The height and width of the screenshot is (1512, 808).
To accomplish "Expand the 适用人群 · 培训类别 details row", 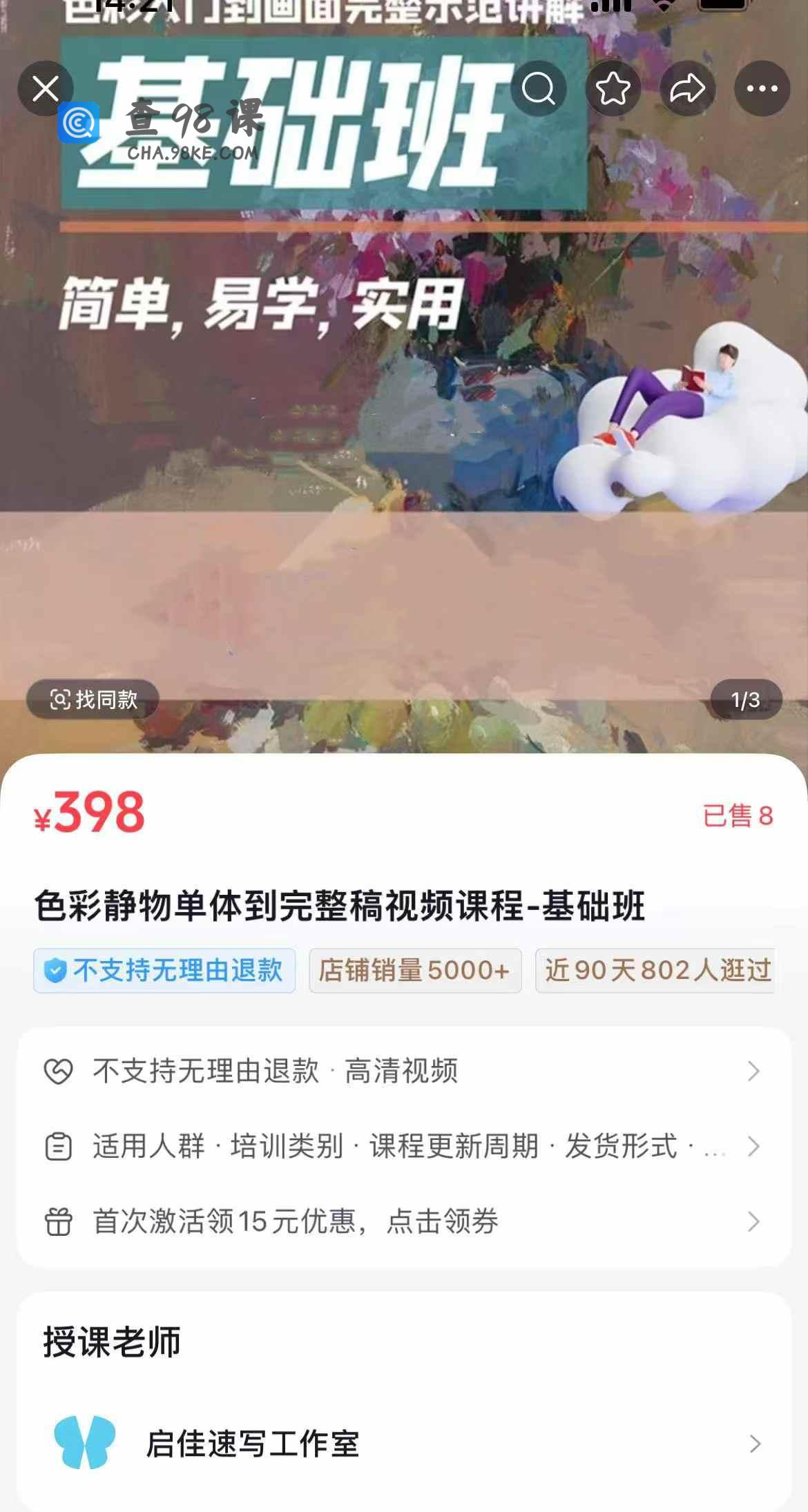I will tap(404, 1146).
